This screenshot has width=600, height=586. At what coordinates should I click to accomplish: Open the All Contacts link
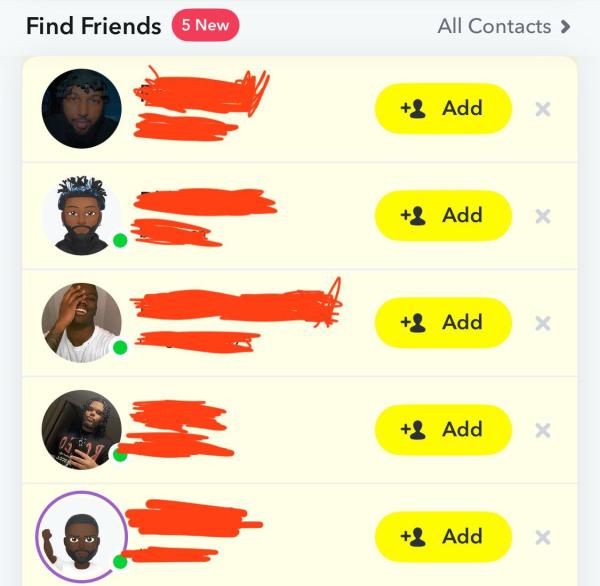[504, 26]
